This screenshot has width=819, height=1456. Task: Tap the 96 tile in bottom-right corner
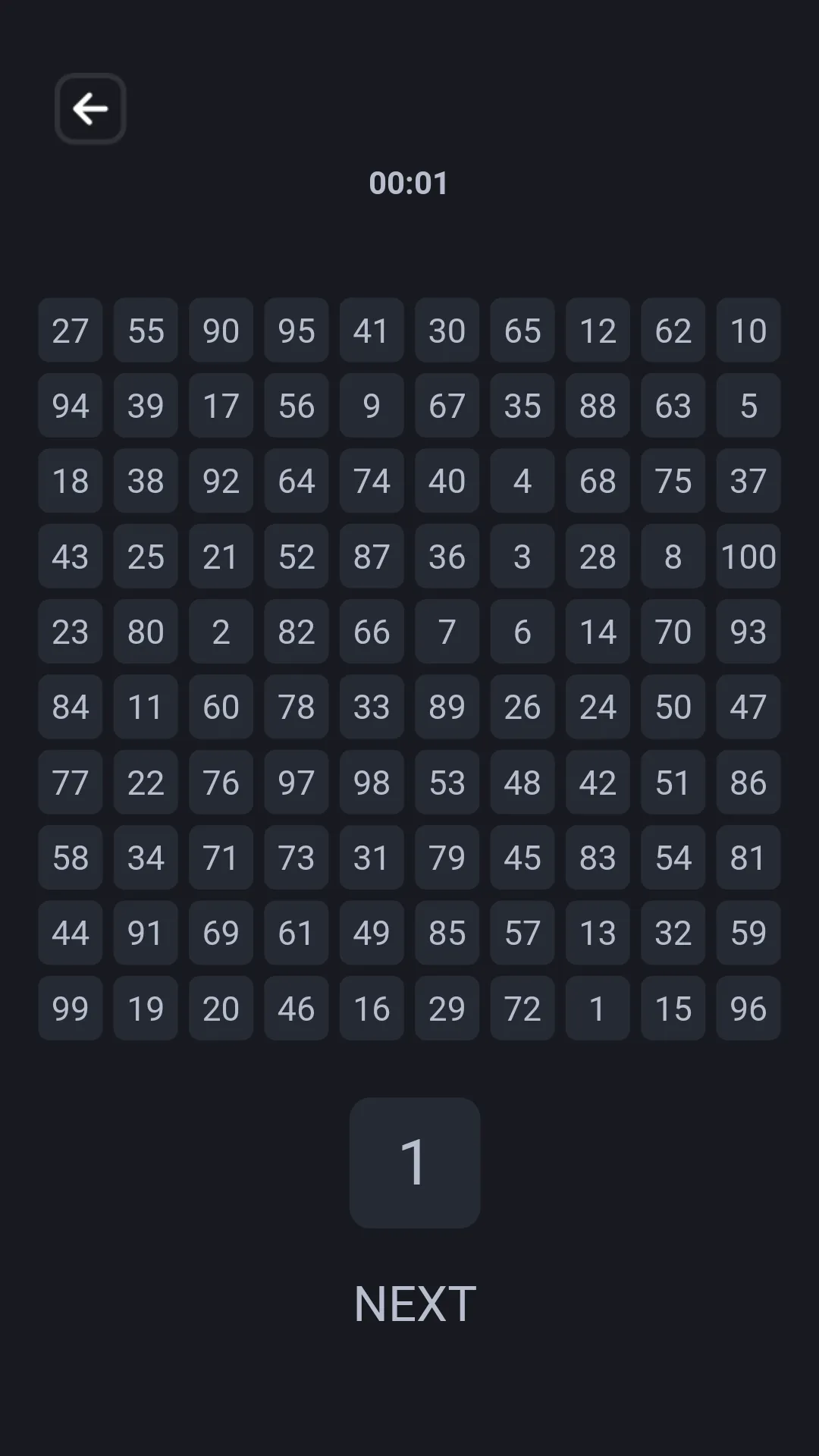point(748,1008)
